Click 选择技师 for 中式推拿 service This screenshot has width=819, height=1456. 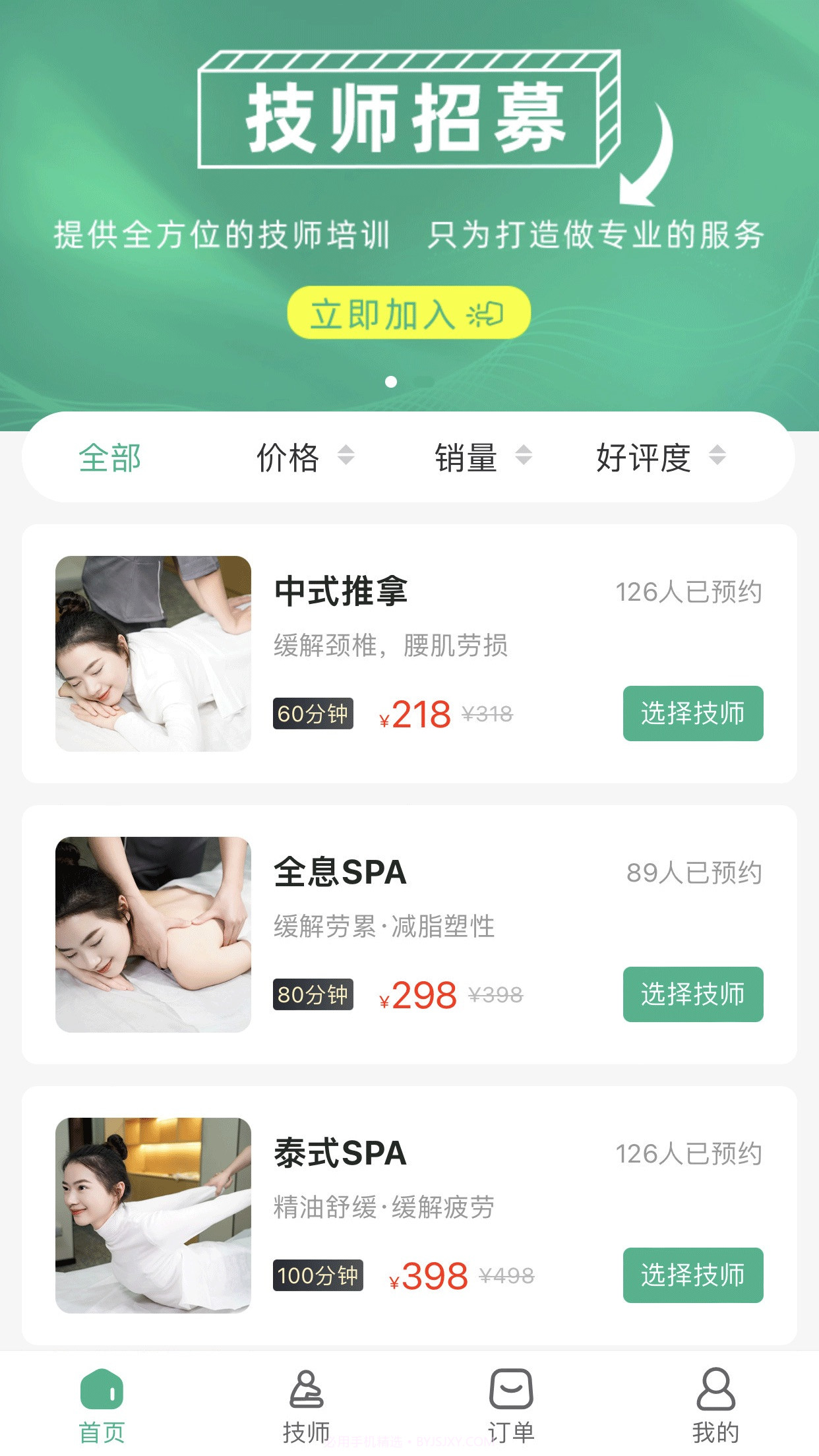pos(693,713)
